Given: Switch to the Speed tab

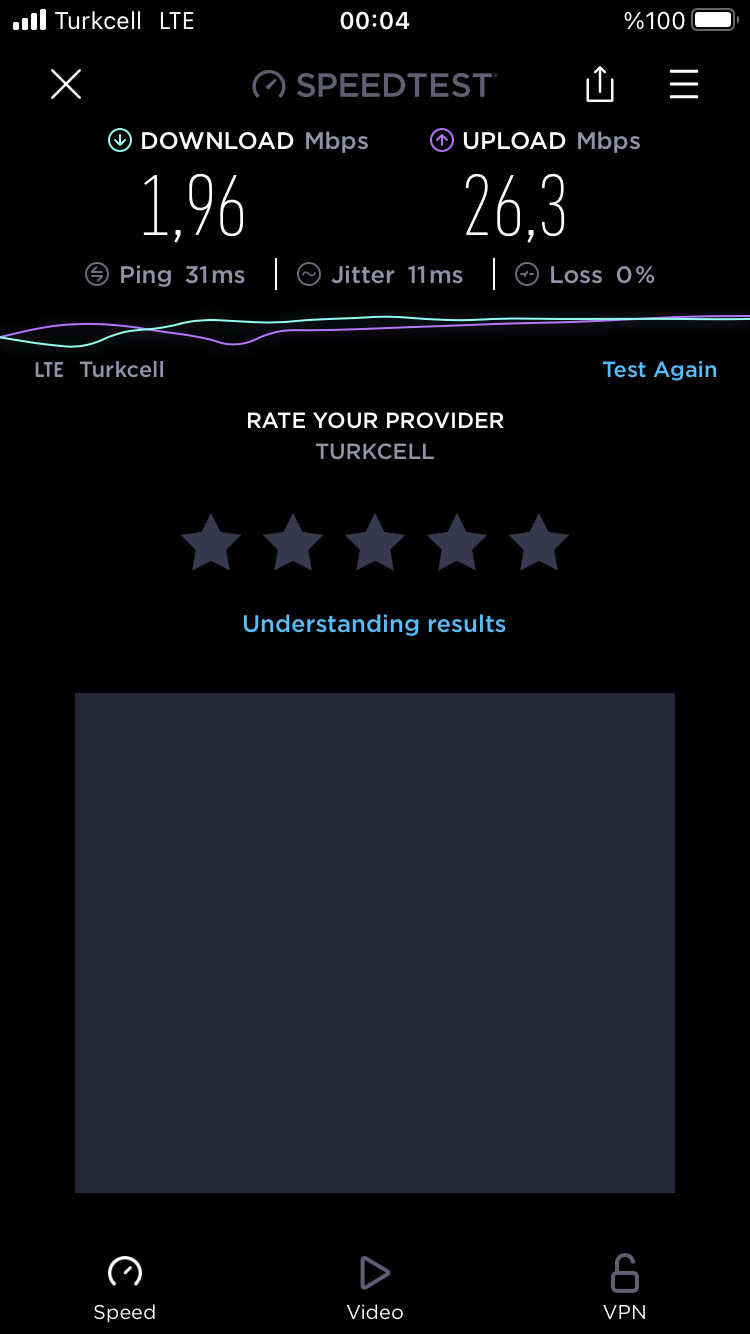Looking at the screenshot, I should (x=125, y=1288).
